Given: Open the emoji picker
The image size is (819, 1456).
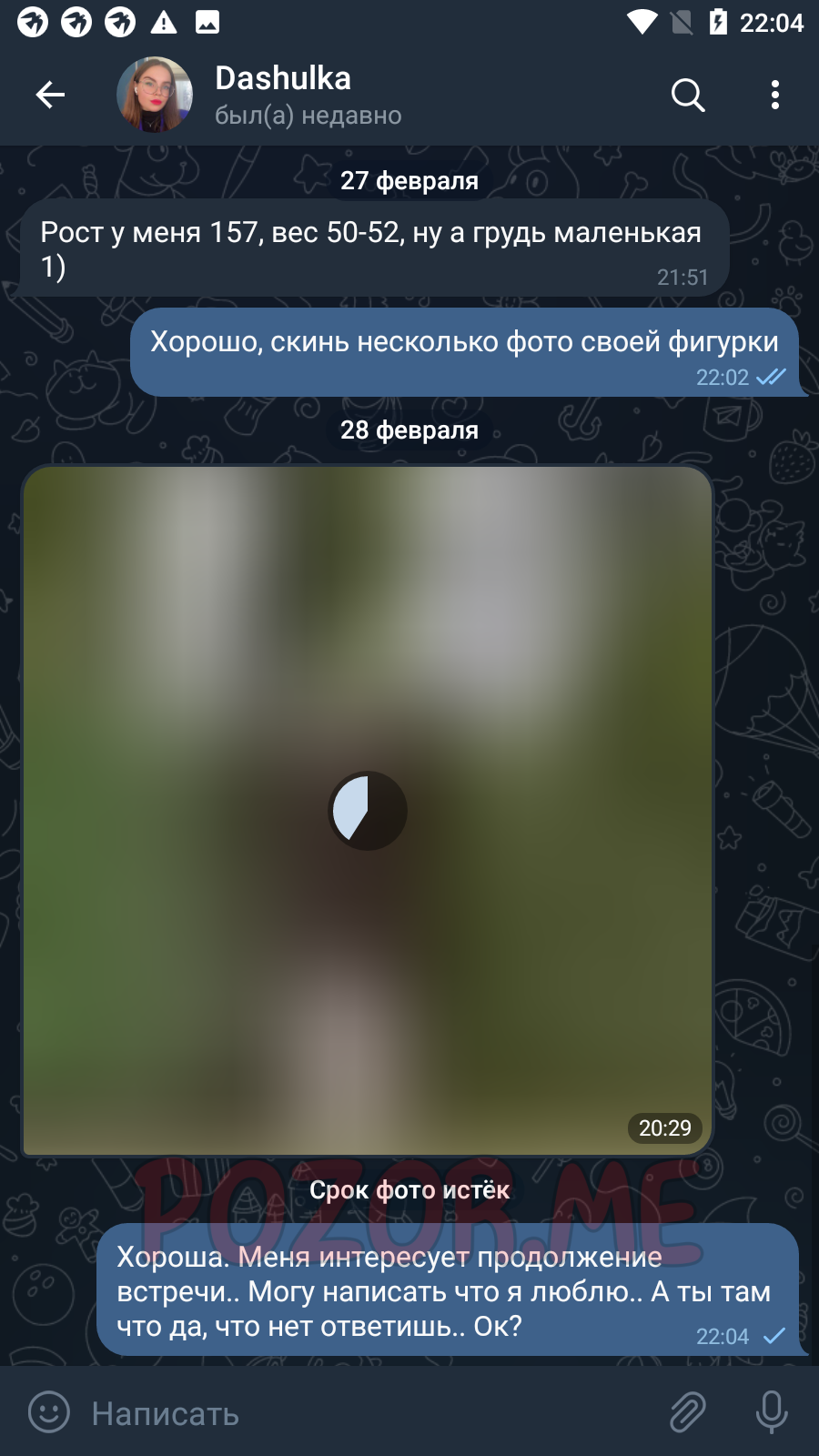Looking at the screenshot, I should coord(49,1412).
